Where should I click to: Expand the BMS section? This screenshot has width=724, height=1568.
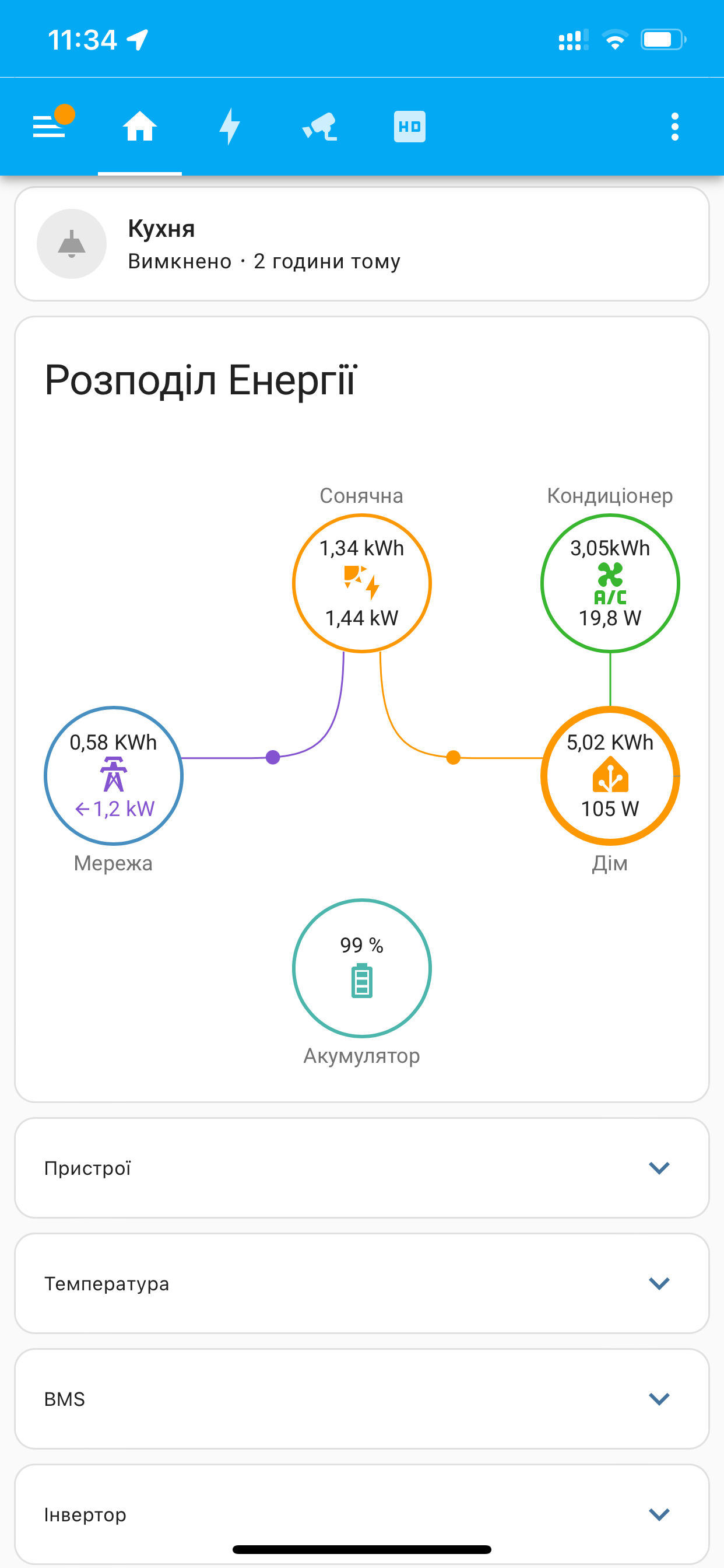tap(362, 1399)
